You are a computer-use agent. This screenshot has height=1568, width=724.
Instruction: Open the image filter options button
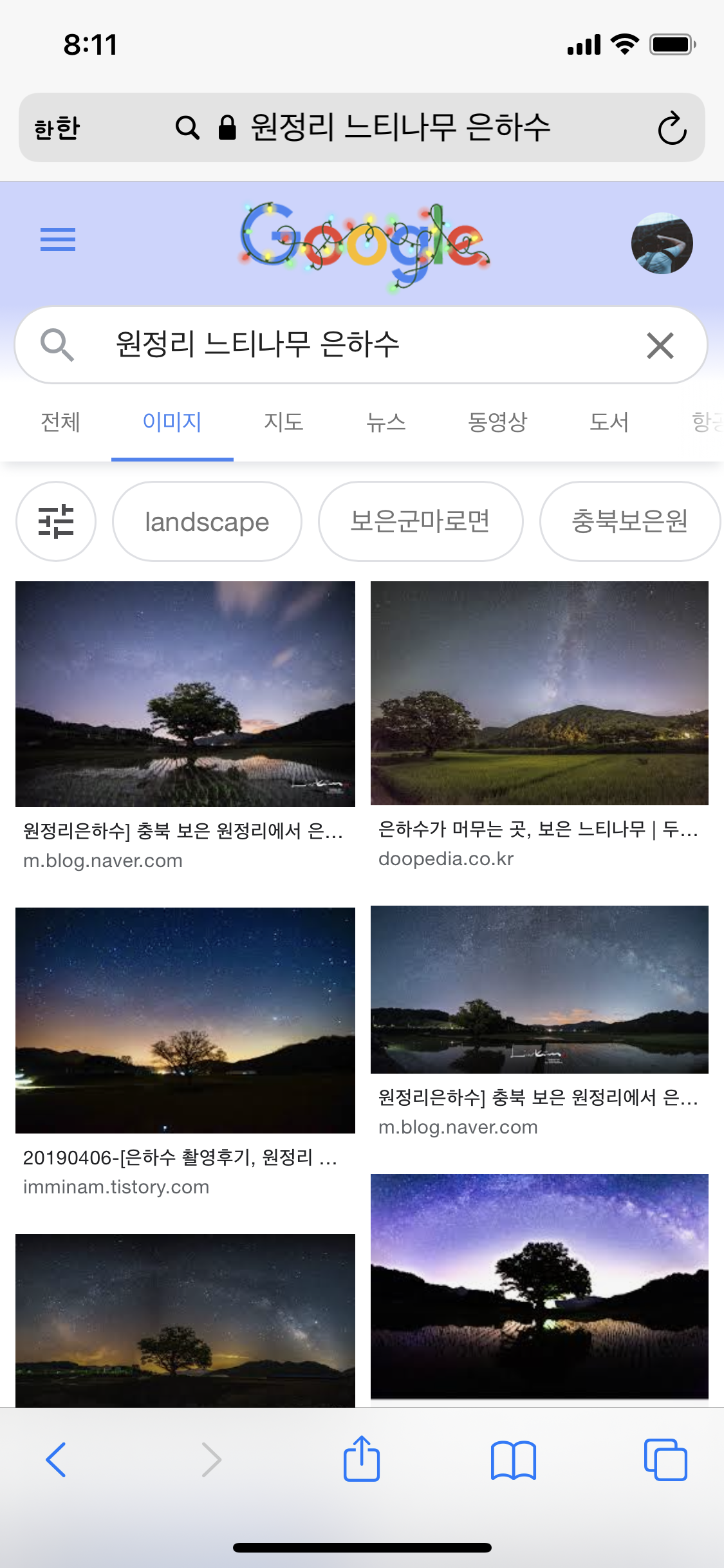click(56, 521)
